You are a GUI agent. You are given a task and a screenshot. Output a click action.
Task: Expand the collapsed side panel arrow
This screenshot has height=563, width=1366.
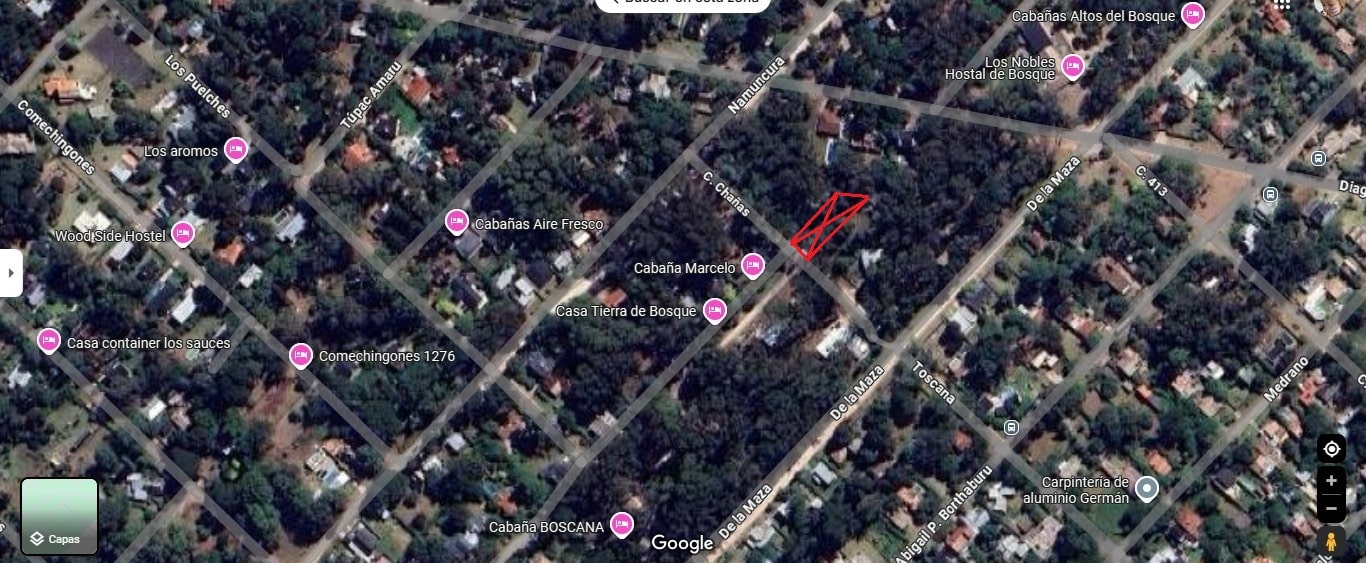point(10,272)
